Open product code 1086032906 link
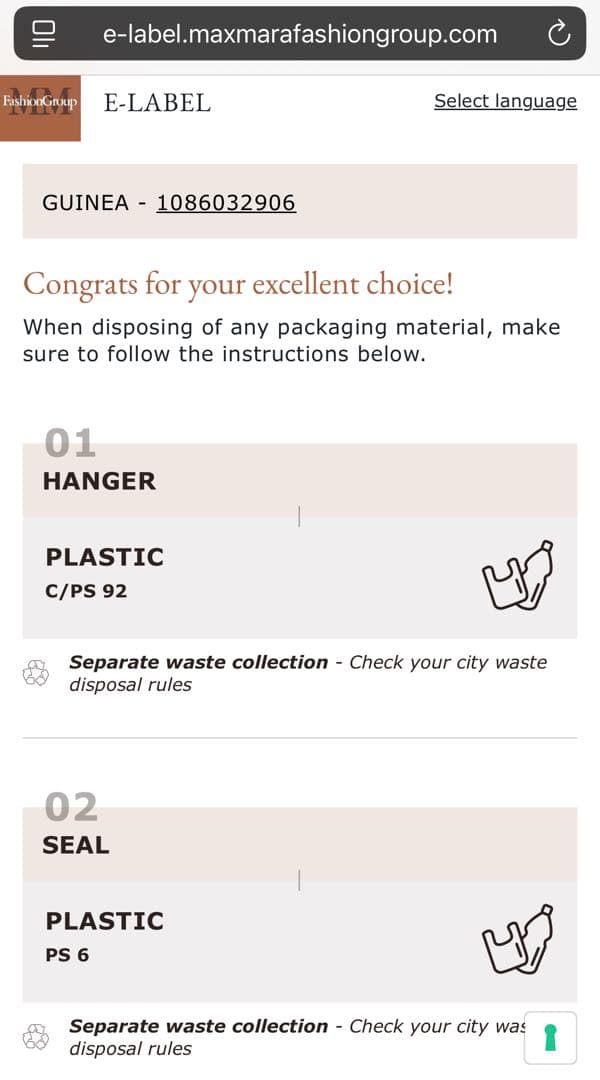 click(226, 203)
